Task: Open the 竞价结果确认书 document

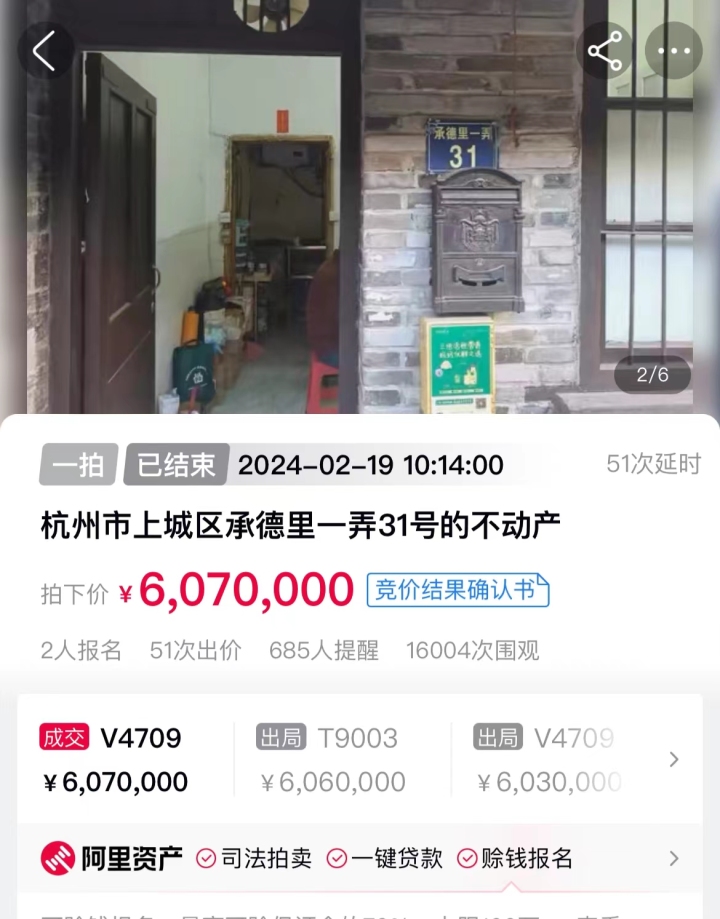Action: (x=457, y=590)
